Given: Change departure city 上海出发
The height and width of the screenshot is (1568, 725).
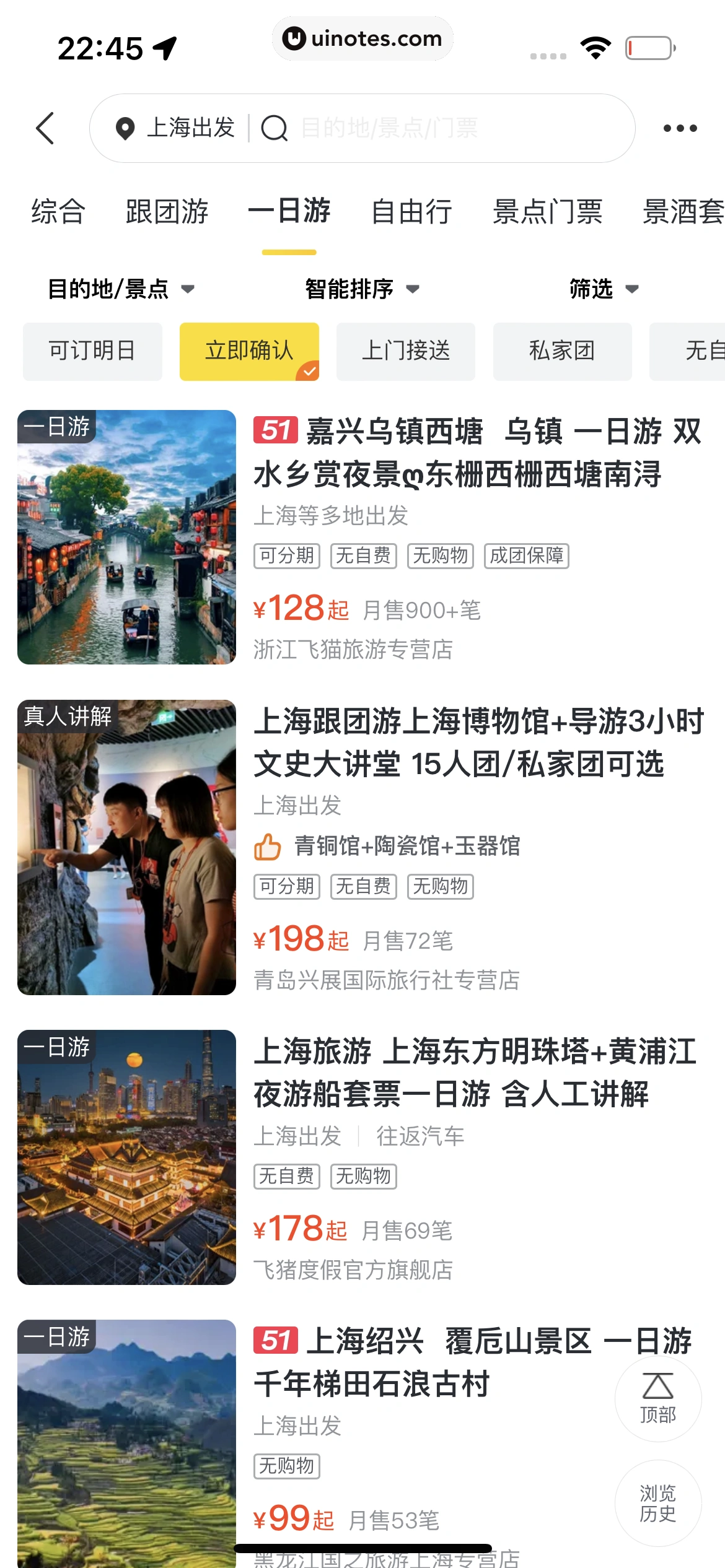Looking at the screenshot, I should pyautogui.click(x=177, y=128).
